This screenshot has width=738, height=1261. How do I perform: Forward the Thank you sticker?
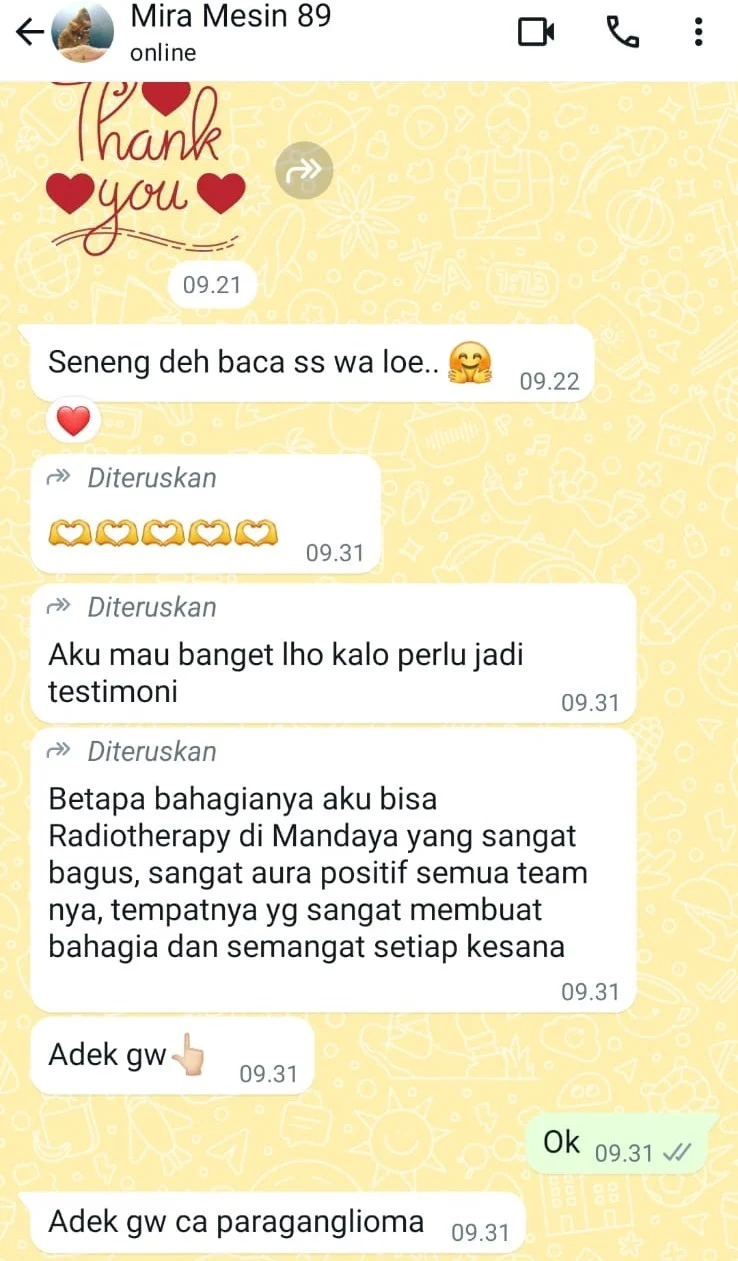[x=303, y=171]
